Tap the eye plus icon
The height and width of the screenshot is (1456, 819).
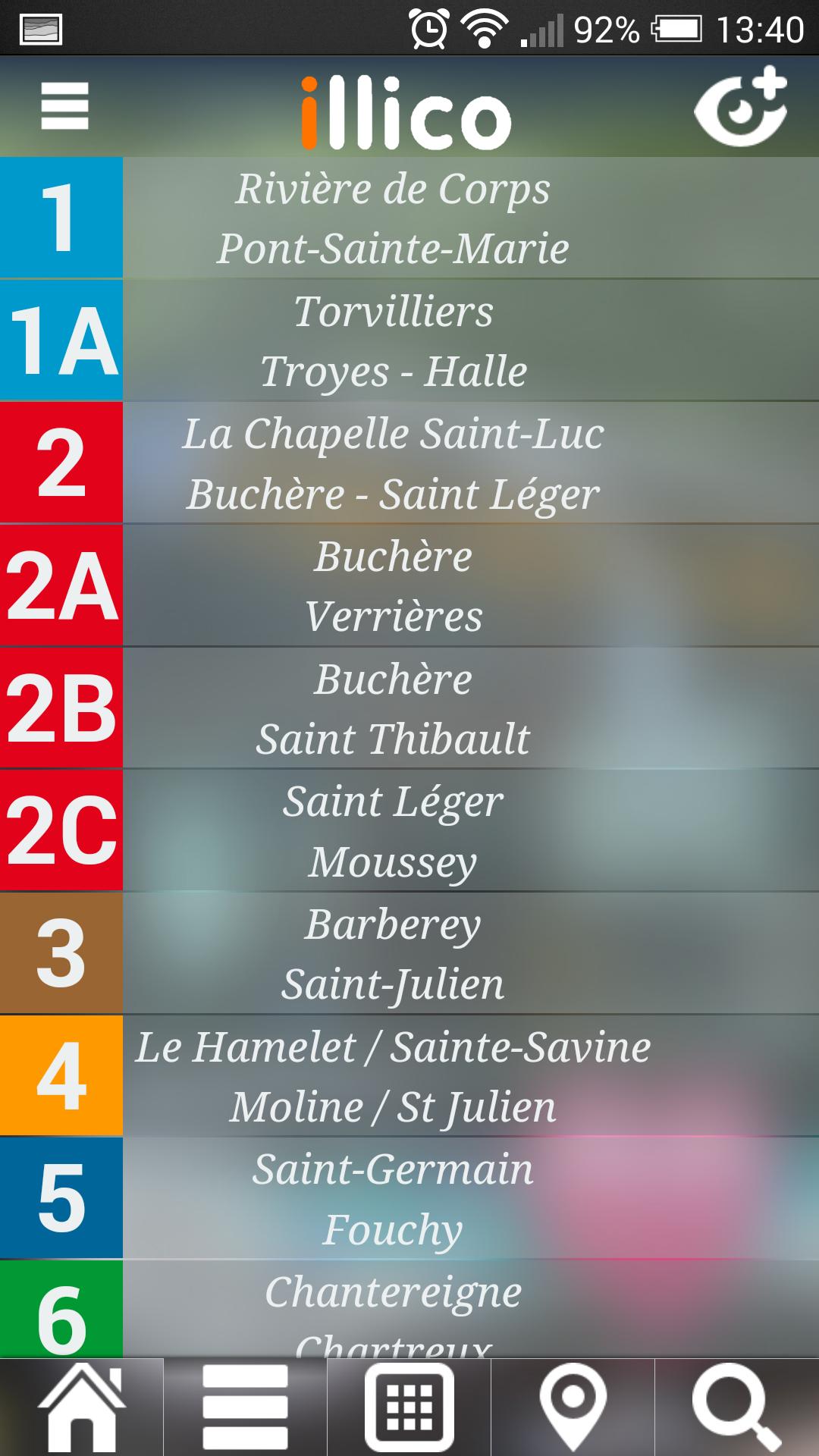coord(741,108)
